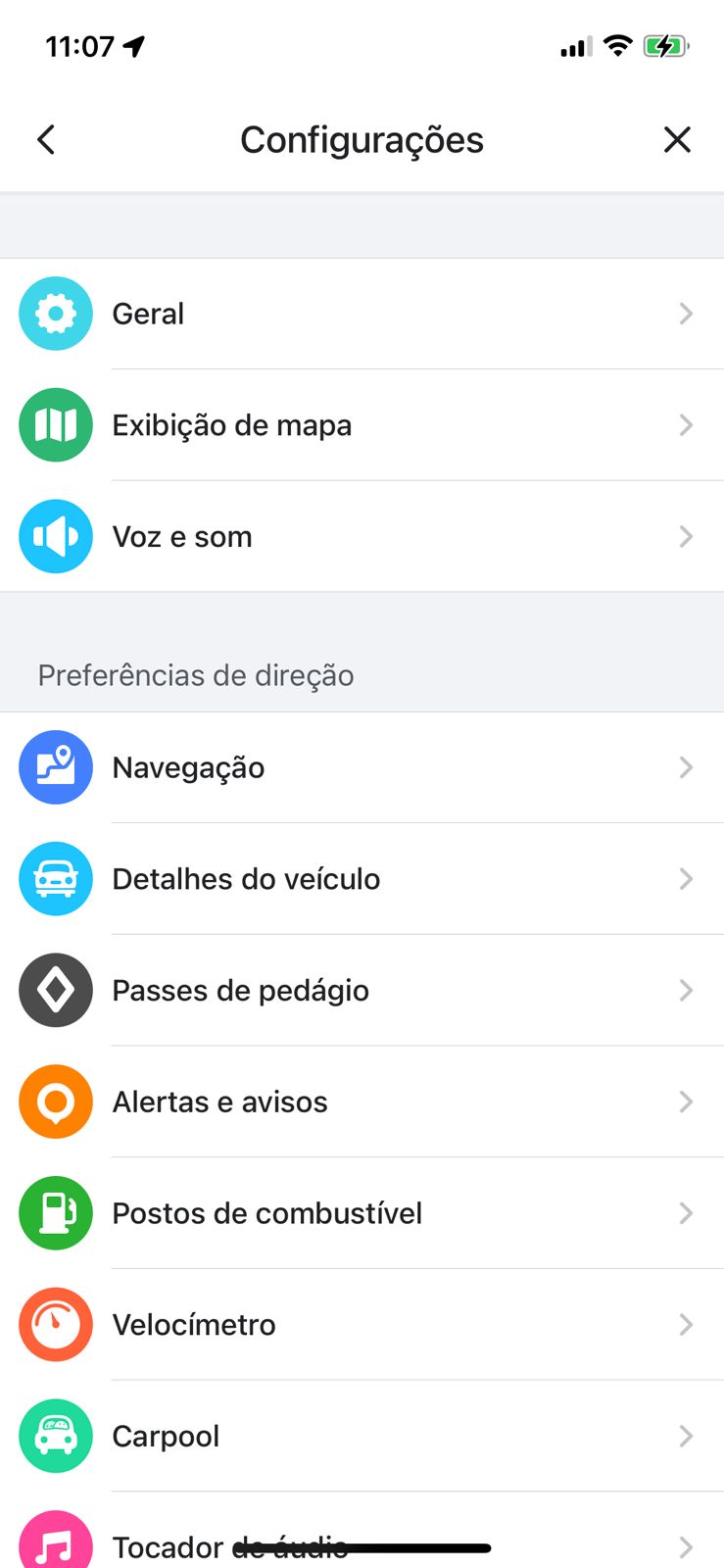
Task: Open Passes de pedágio
Action: [362, 991]
